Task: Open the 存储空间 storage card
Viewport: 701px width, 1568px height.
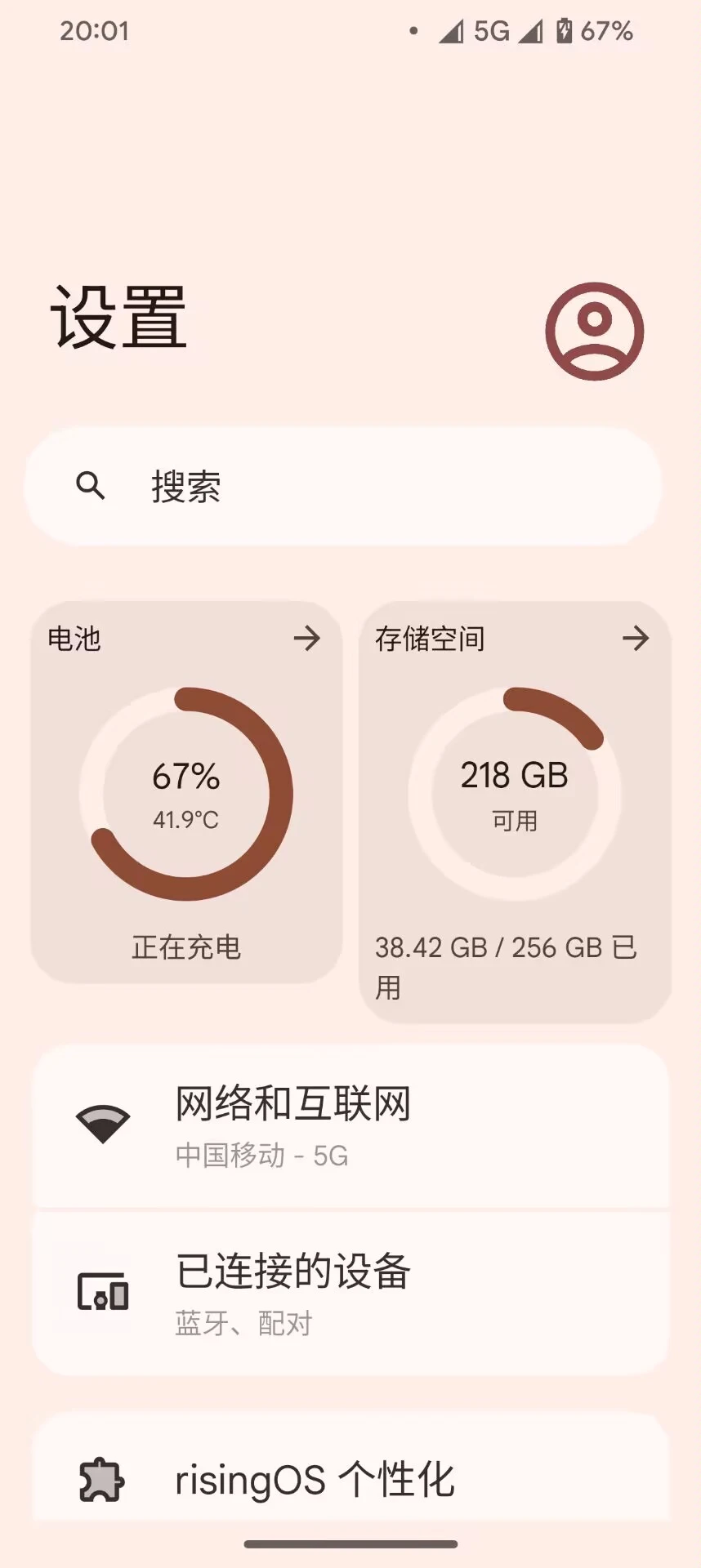Action: coord(515,812)
